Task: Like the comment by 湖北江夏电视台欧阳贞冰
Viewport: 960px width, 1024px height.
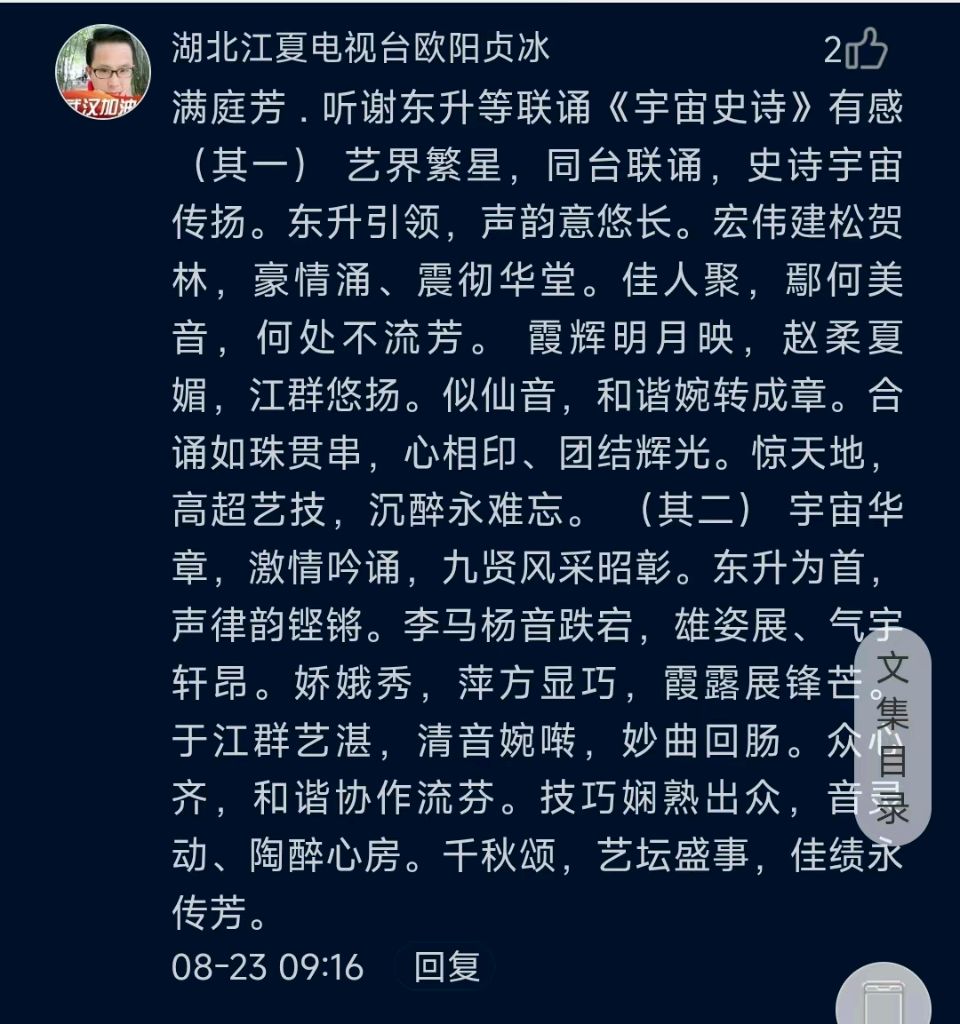Action: (866, 50)
